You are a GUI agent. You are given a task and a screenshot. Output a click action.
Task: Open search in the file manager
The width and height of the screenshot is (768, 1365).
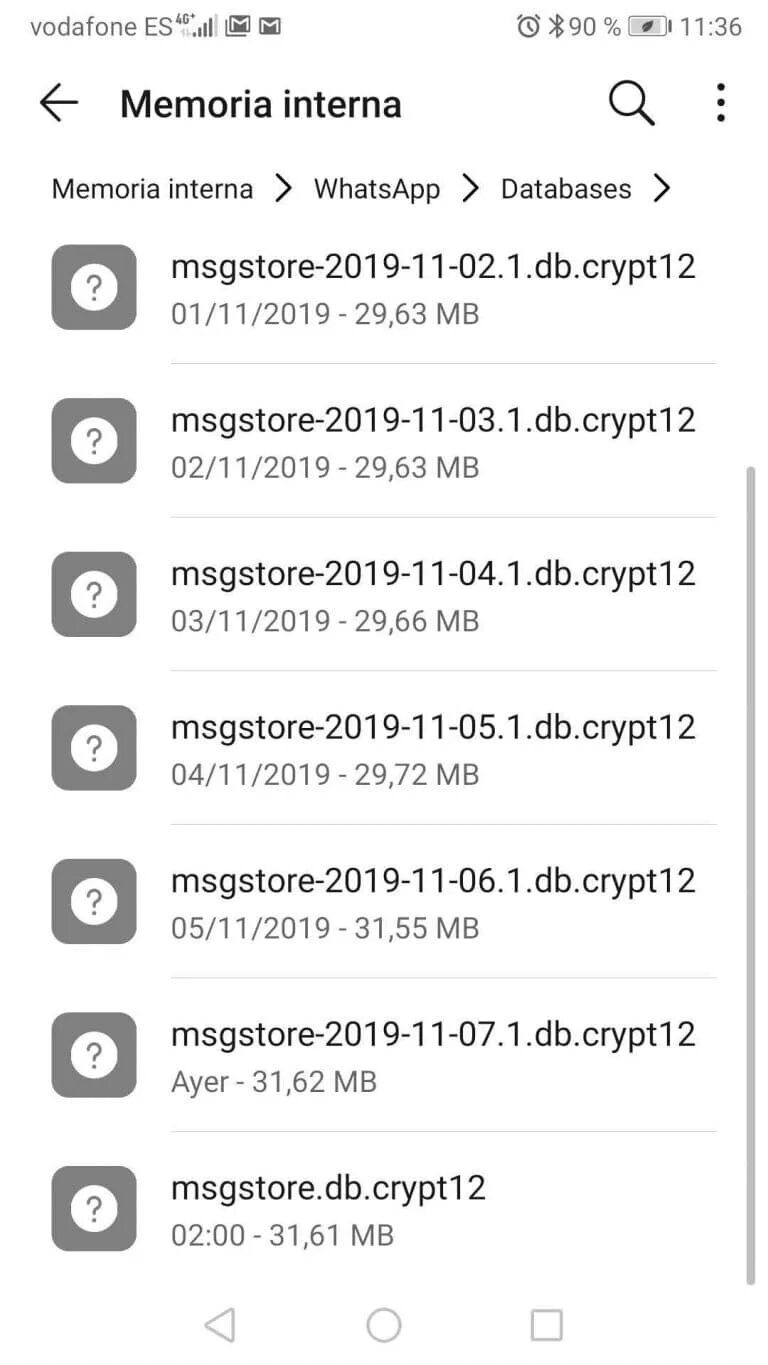click(x=631, y=103)
